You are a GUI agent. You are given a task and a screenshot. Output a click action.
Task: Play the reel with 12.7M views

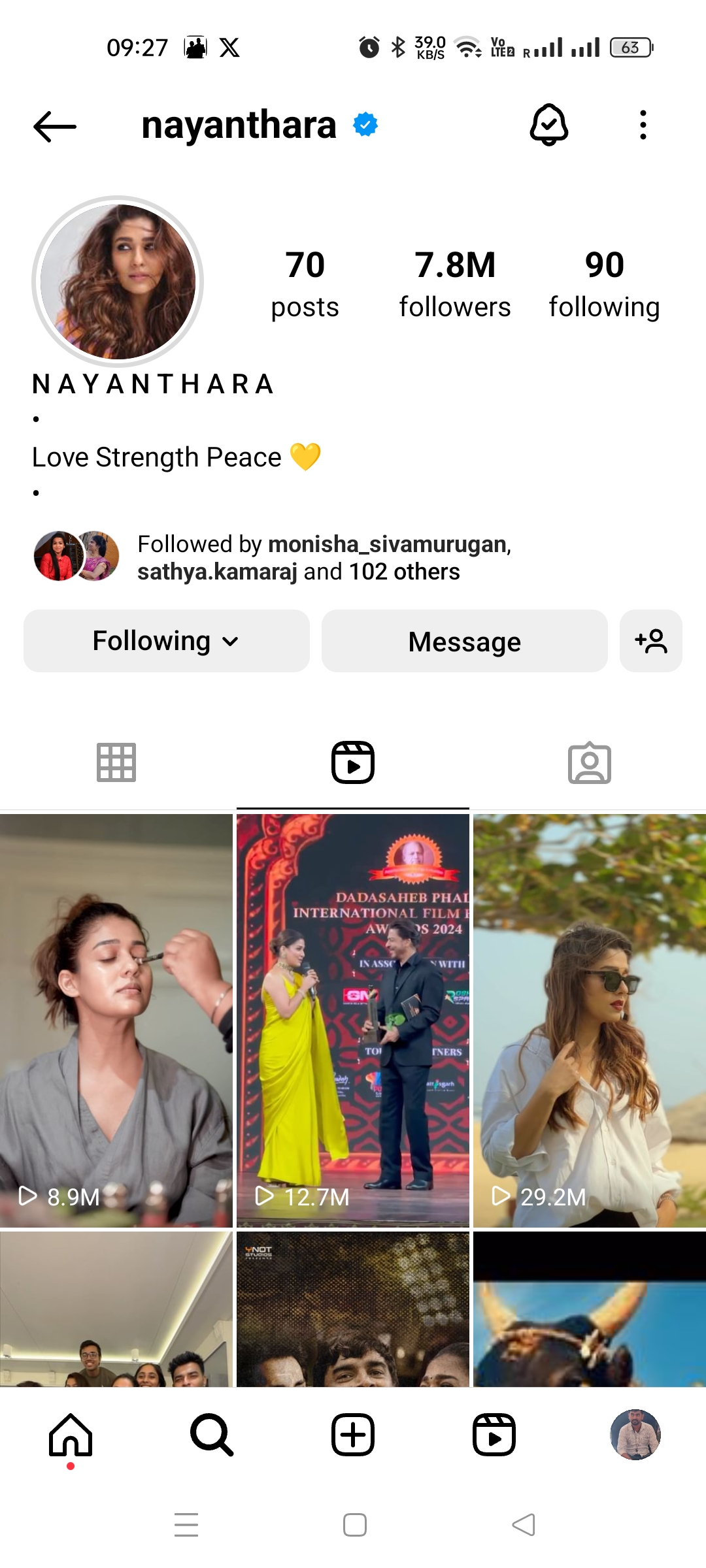[x=353, y=1019]
